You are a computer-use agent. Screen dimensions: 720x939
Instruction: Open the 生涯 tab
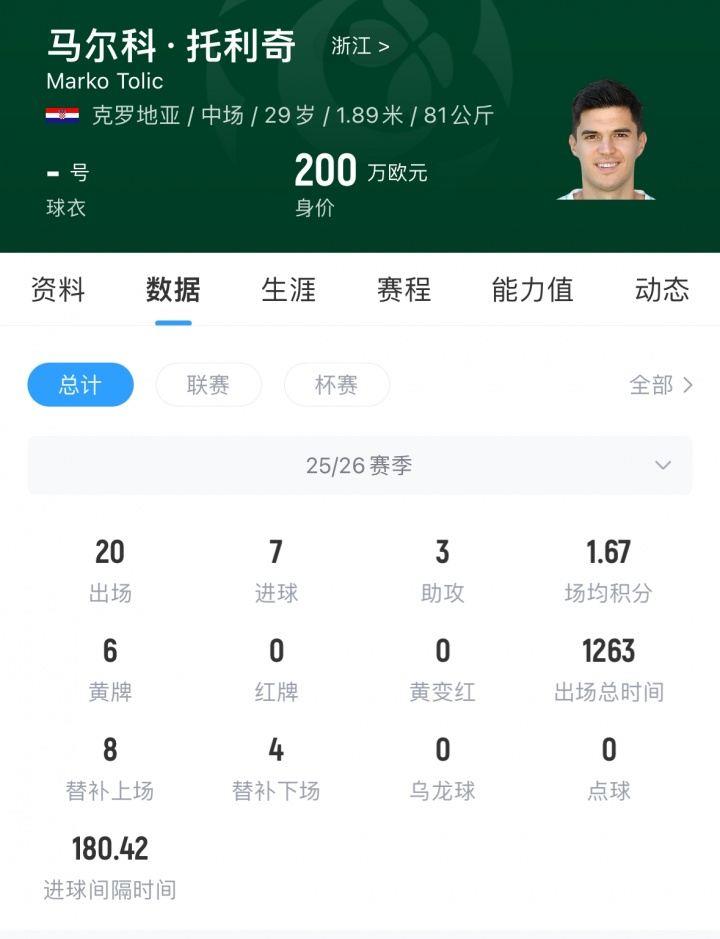(x=288, y=290)
